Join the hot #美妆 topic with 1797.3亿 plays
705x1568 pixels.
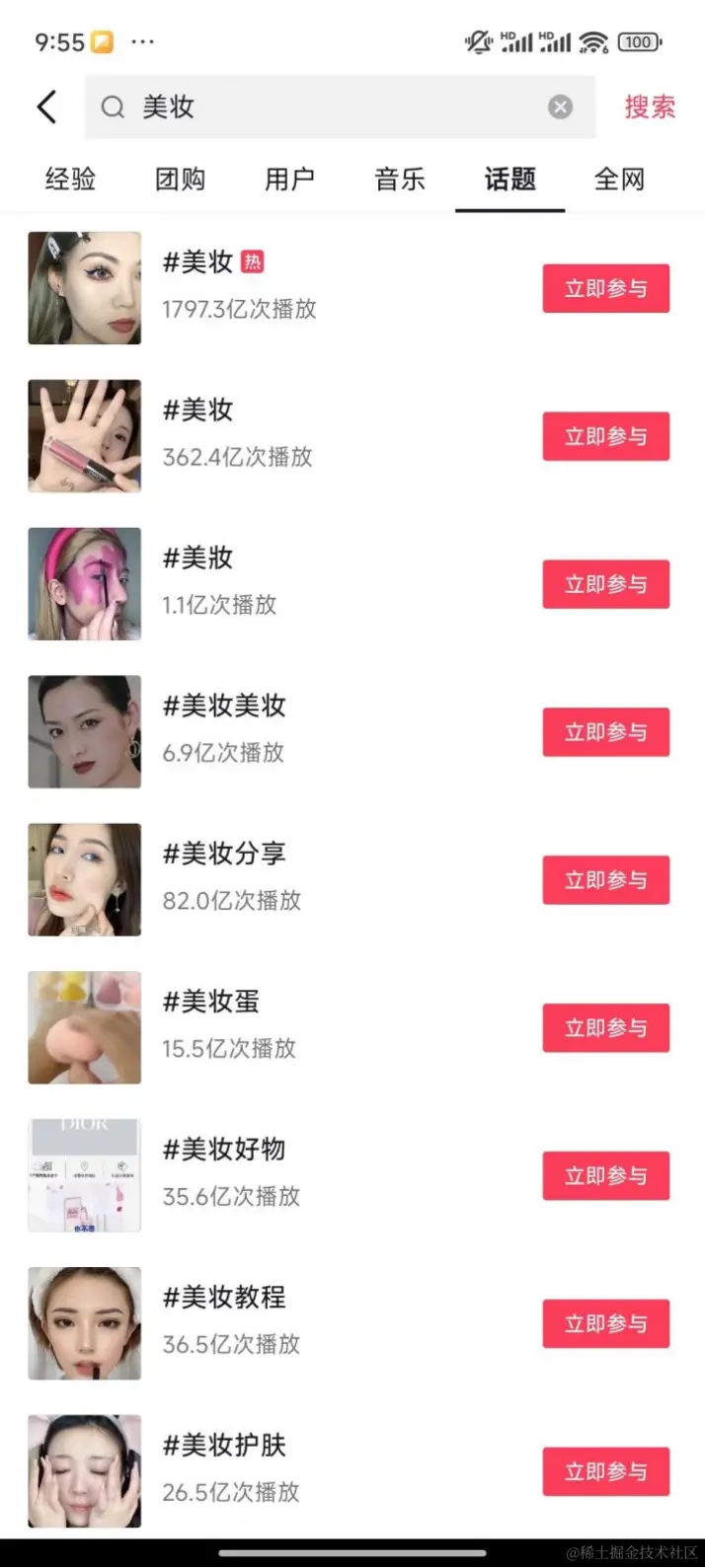click(x=605, y=288)
